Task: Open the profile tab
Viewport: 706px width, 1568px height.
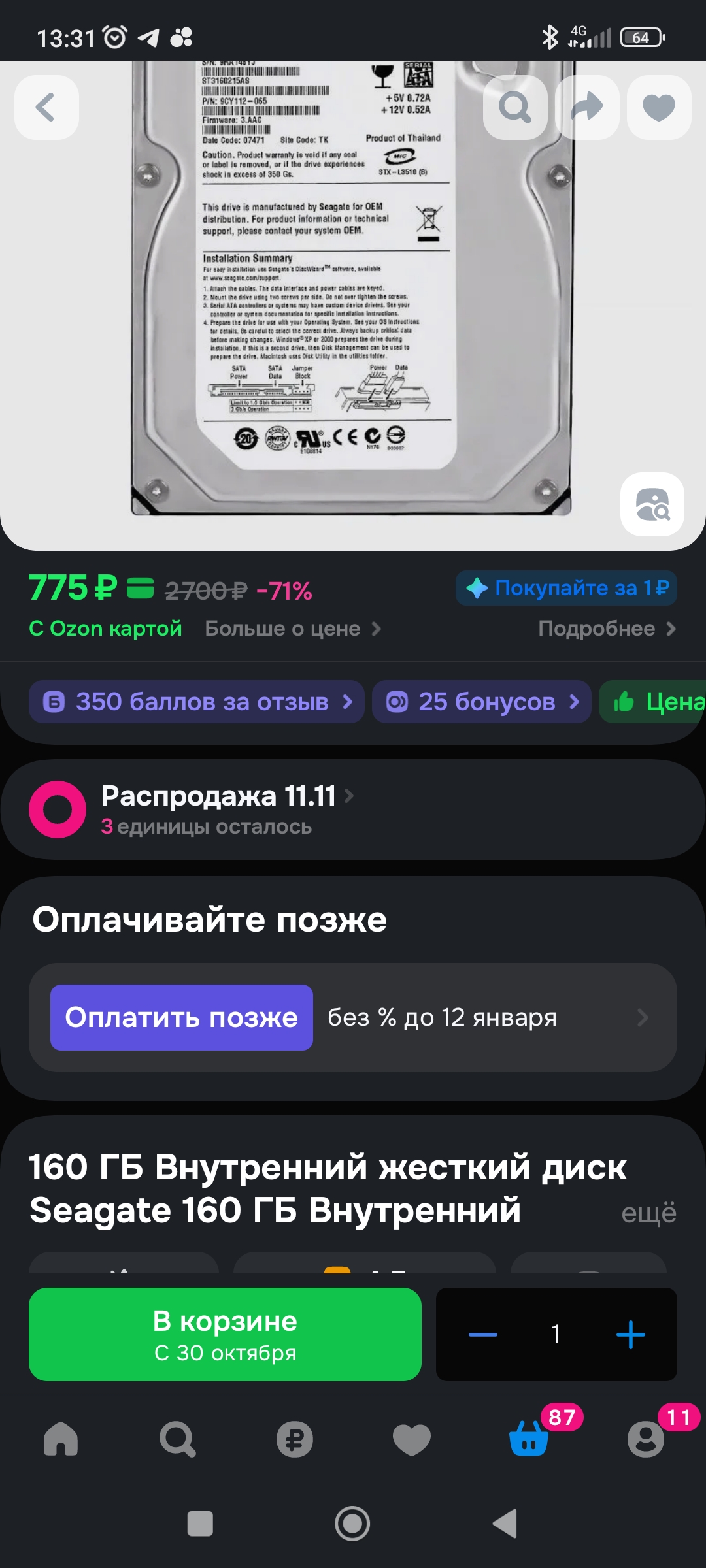Action: coord(645,1439)
